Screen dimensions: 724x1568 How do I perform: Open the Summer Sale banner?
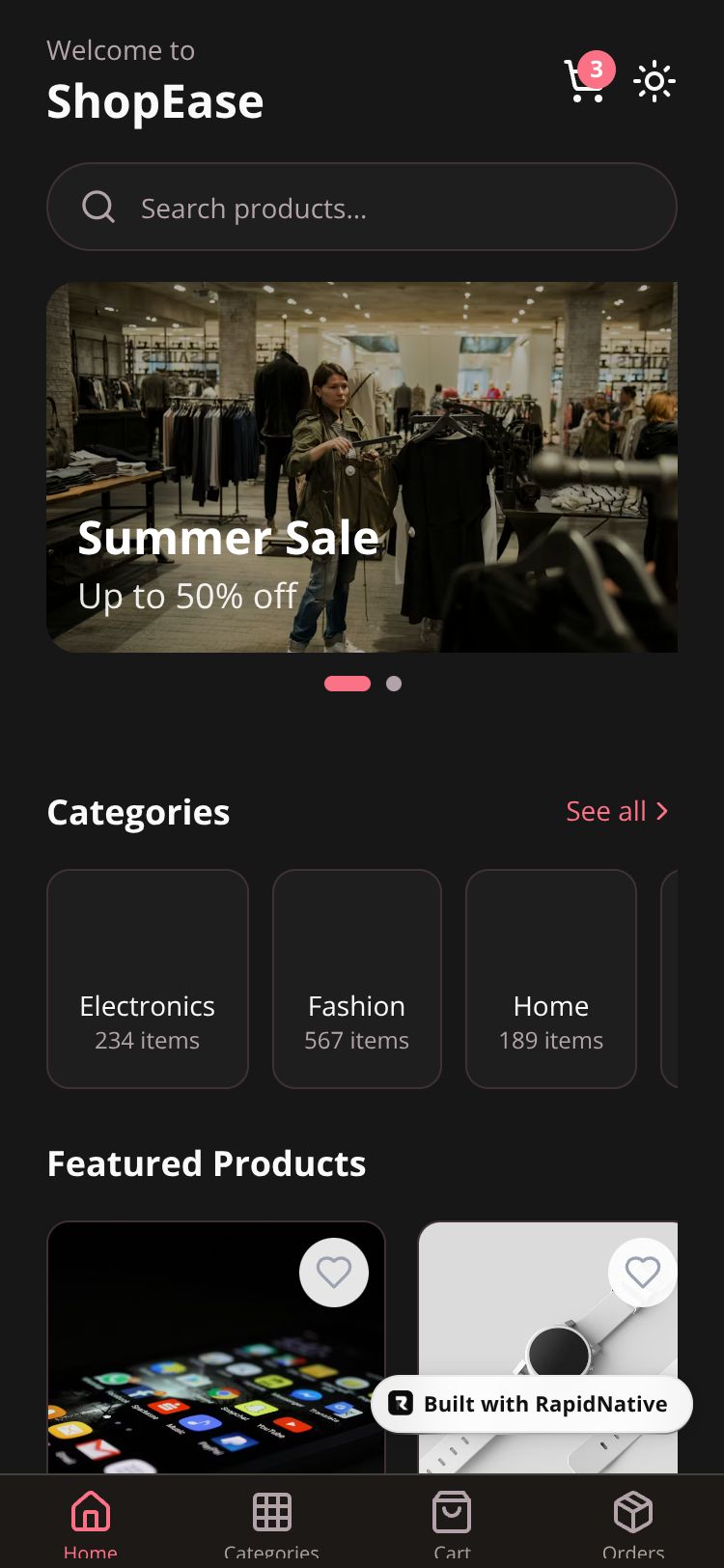point(361,466)
